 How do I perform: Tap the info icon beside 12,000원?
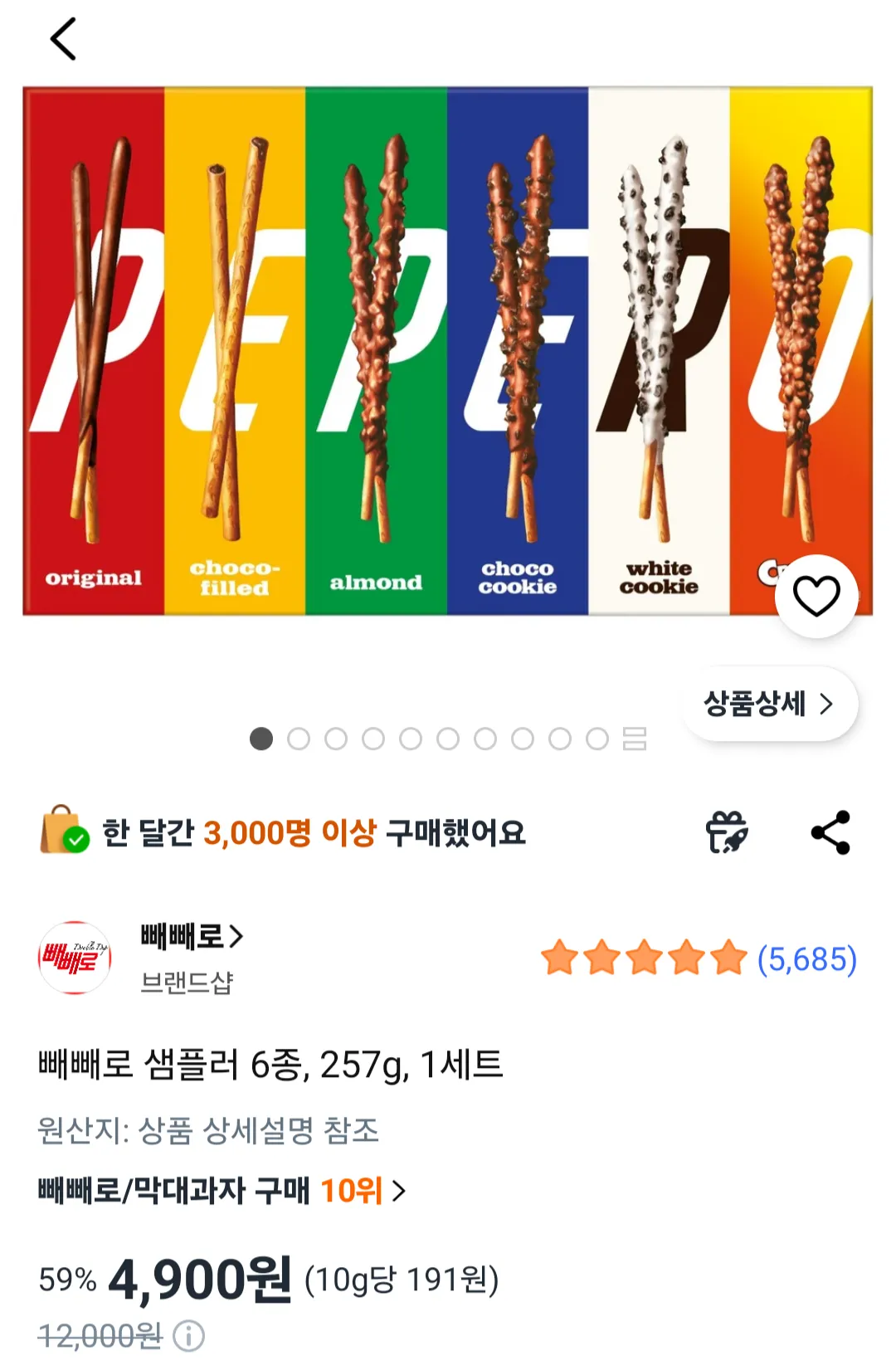188,1336
